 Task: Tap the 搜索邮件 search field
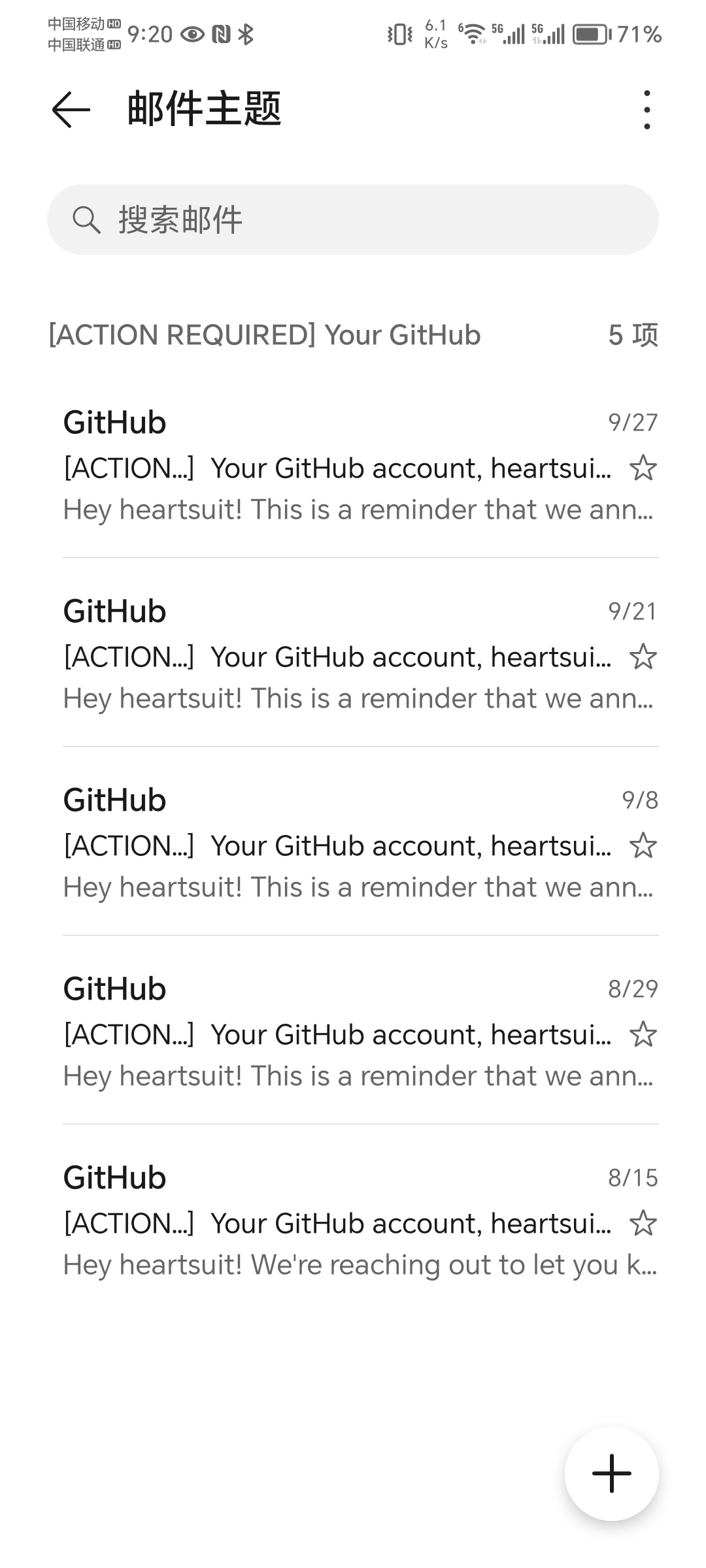tap(353, 220)
